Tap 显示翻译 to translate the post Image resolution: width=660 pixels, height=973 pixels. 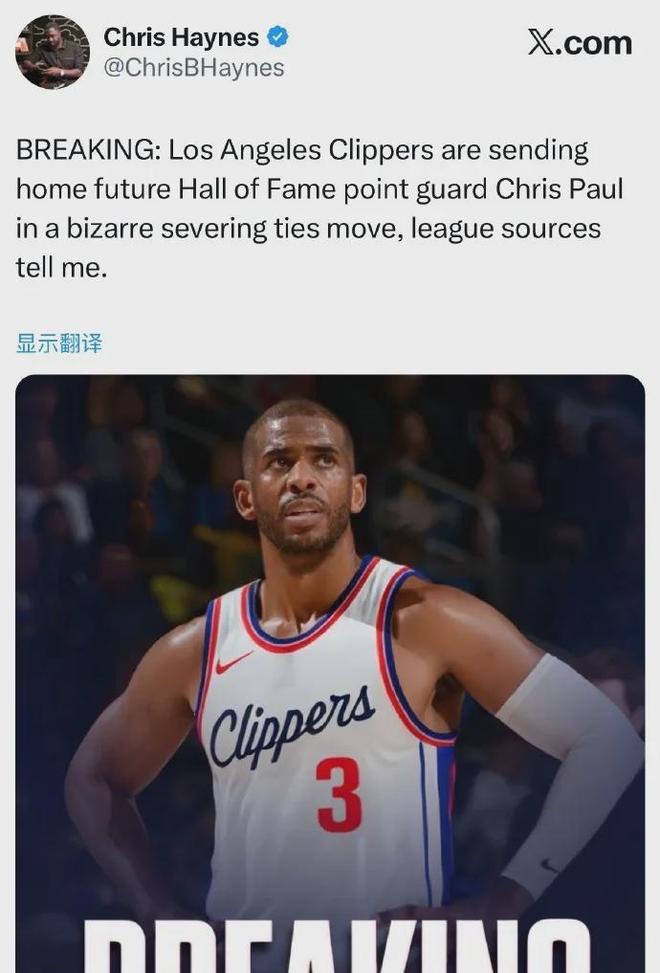tap(59, 344)
